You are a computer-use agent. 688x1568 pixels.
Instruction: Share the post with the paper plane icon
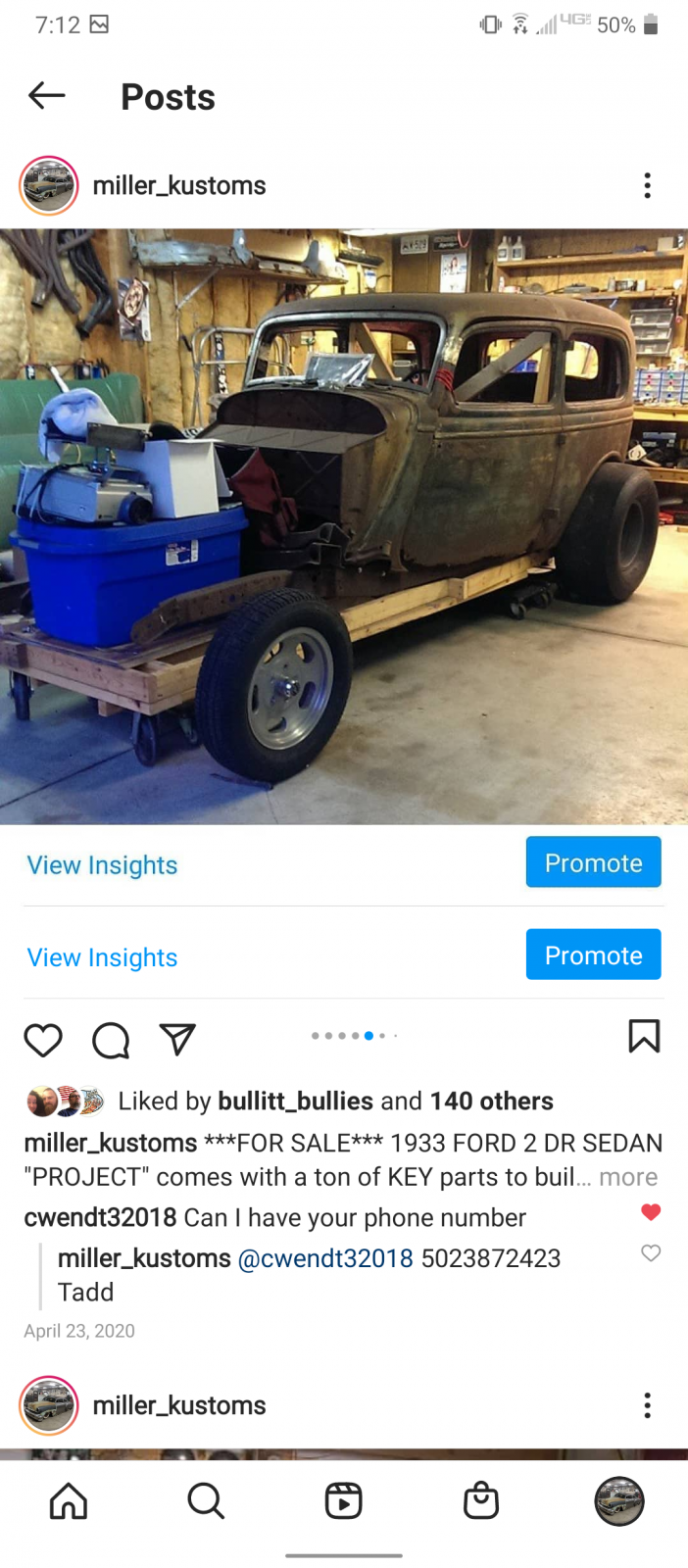click(x=177, y=1039)
